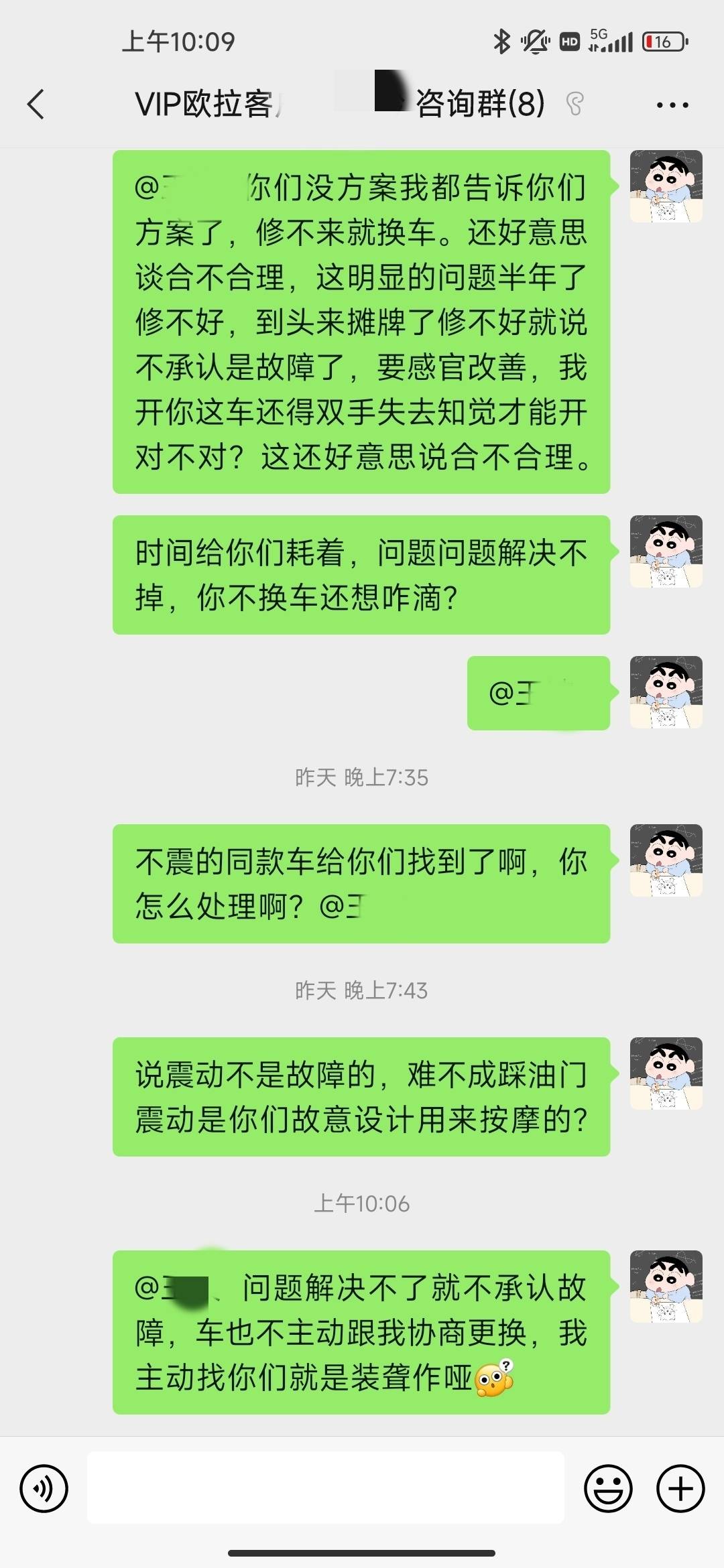Tap avatar beside the 上午10:06 message
Screen dimensions: 724x1568
[666, 1287]
